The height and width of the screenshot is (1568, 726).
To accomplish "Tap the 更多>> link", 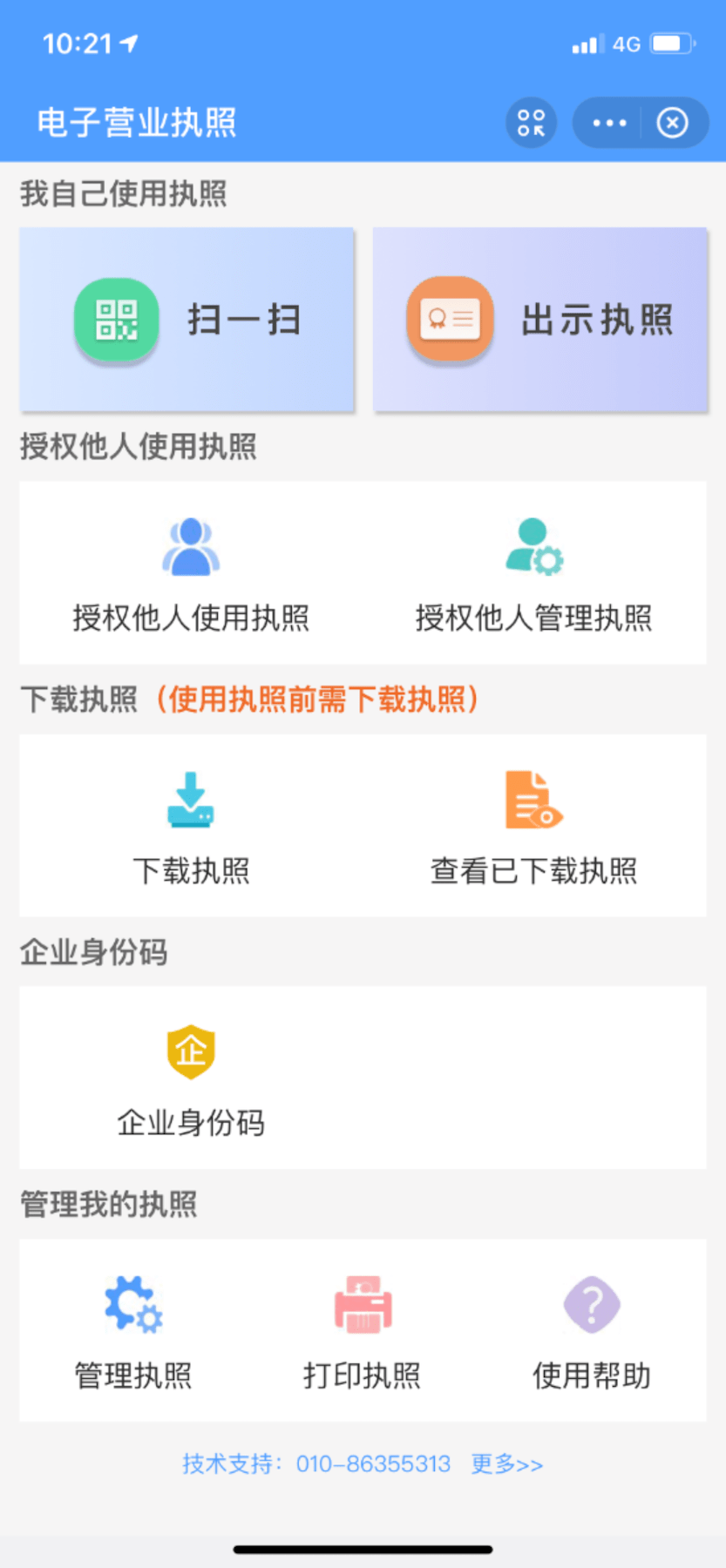I will (507, 1464).
